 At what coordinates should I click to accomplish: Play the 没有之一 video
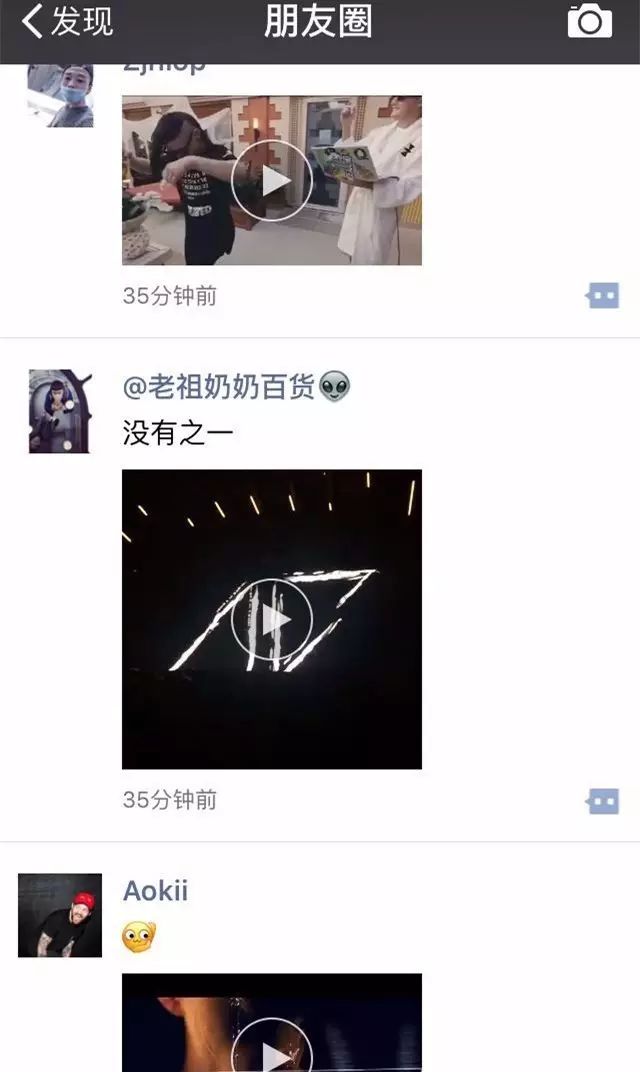[x=272, y=620]
